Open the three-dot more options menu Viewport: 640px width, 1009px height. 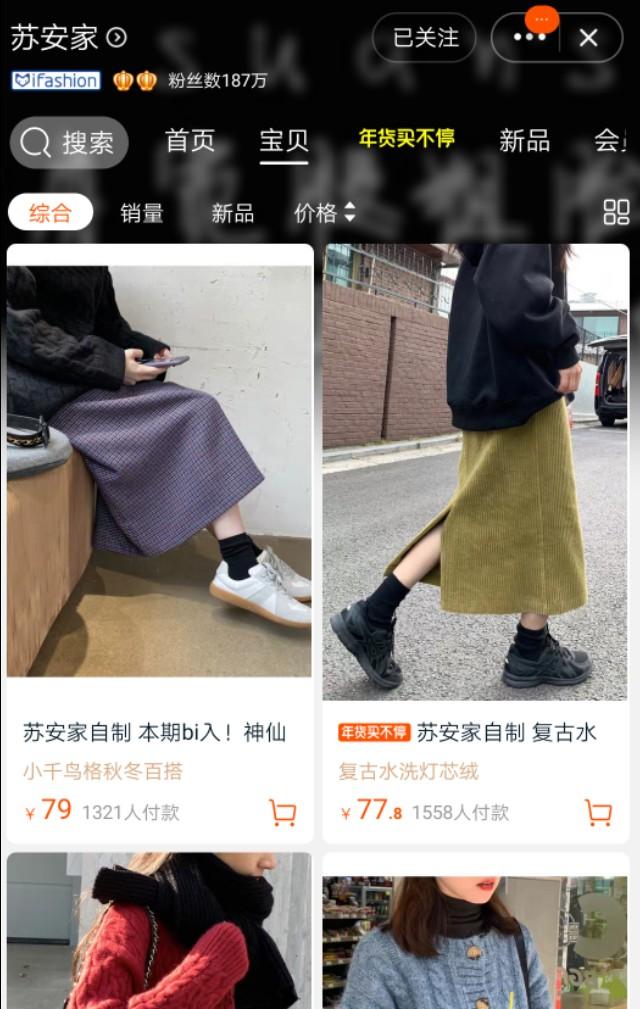(529, 38)
